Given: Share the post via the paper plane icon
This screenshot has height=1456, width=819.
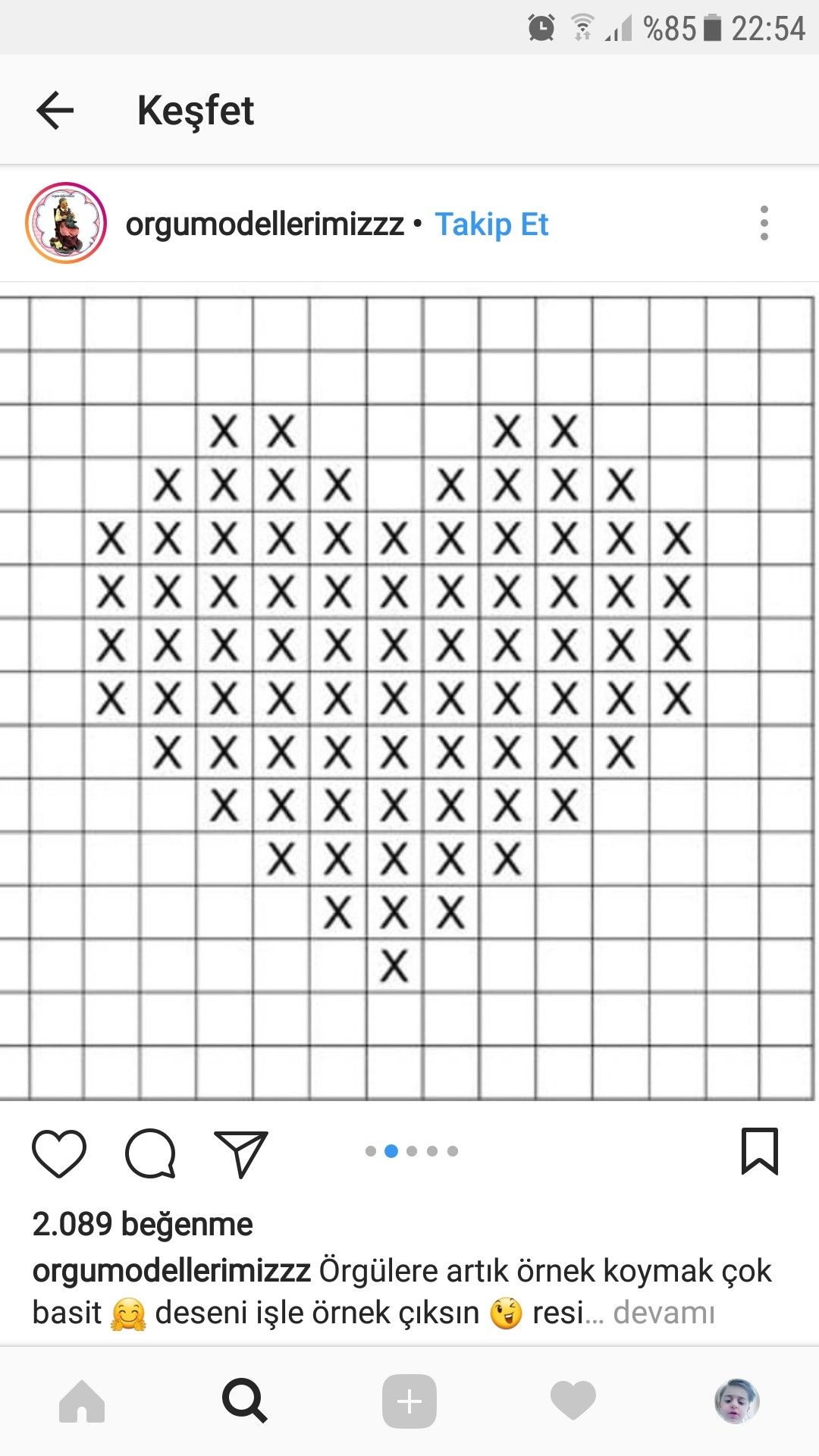Looking at the screenshot, I should click(241, 1153).
